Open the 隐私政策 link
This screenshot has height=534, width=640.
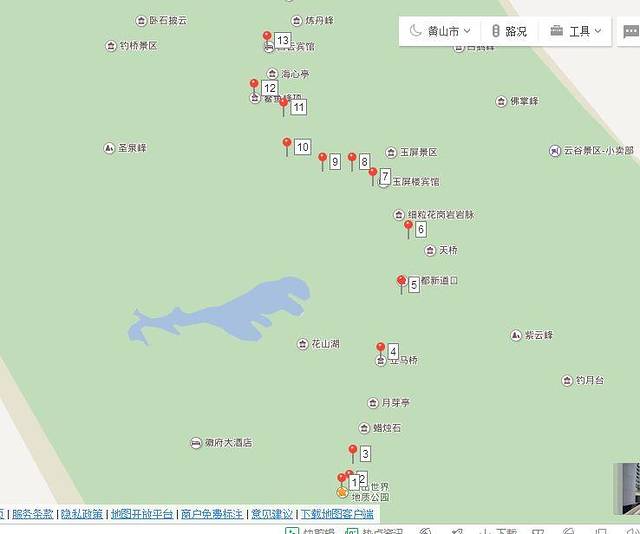[82, 514]
